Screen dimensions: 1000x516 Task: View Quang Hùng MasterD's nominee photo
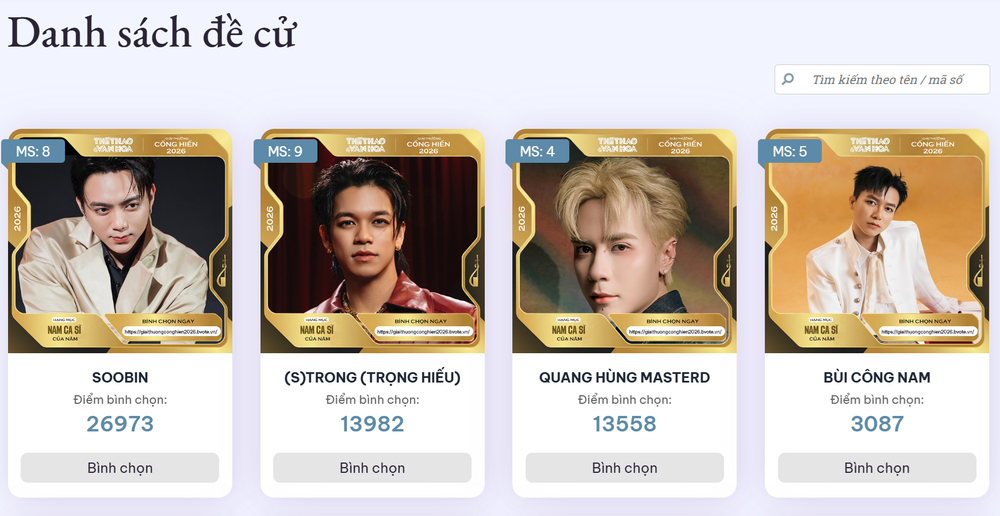[624, 240]
